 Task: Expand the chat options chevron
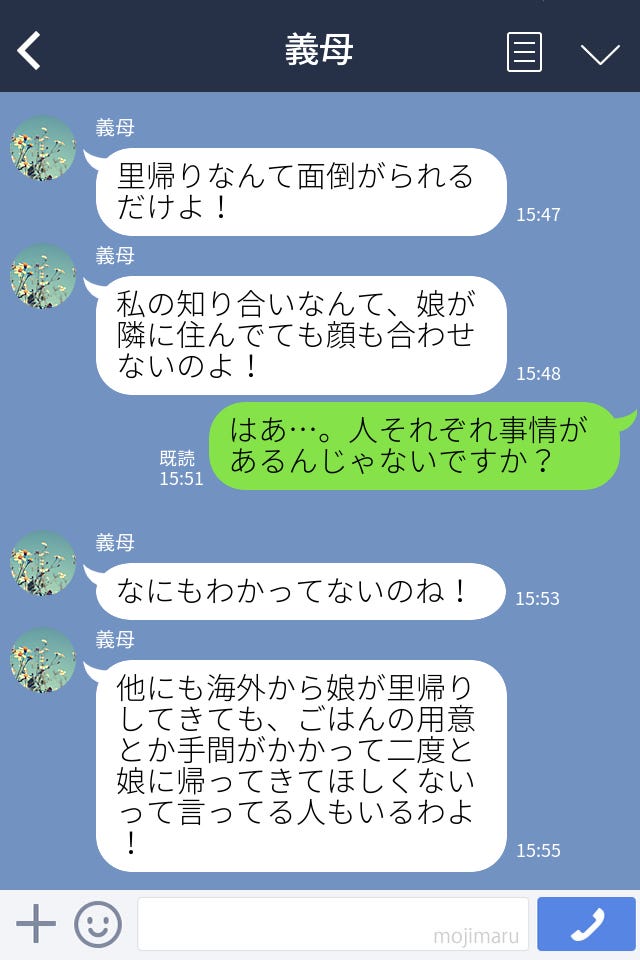point(600,53)
